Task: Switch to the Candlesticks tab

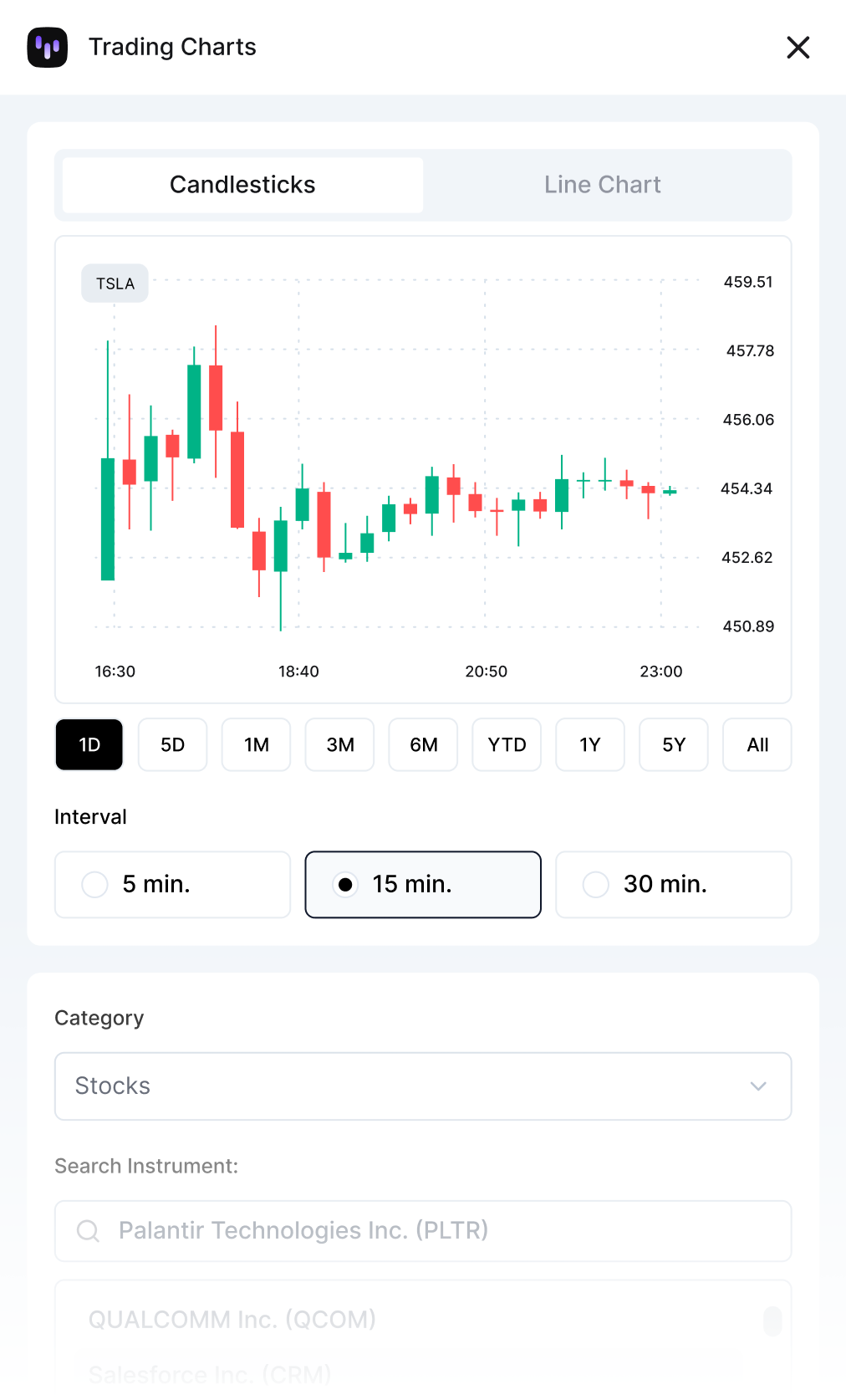Action: point(242,185)
